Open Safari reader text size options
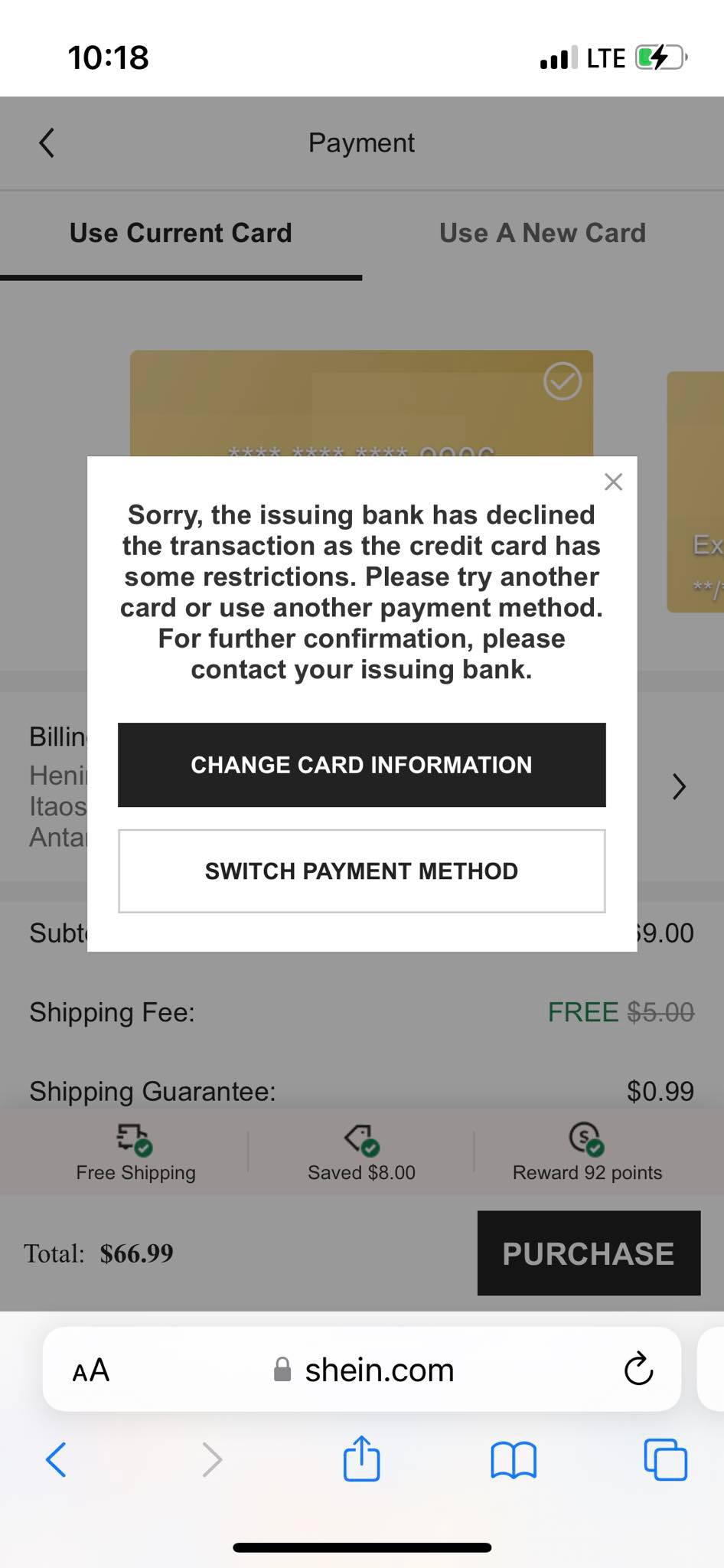This screenshot has height=1568, width=724. click(91, 1370)
